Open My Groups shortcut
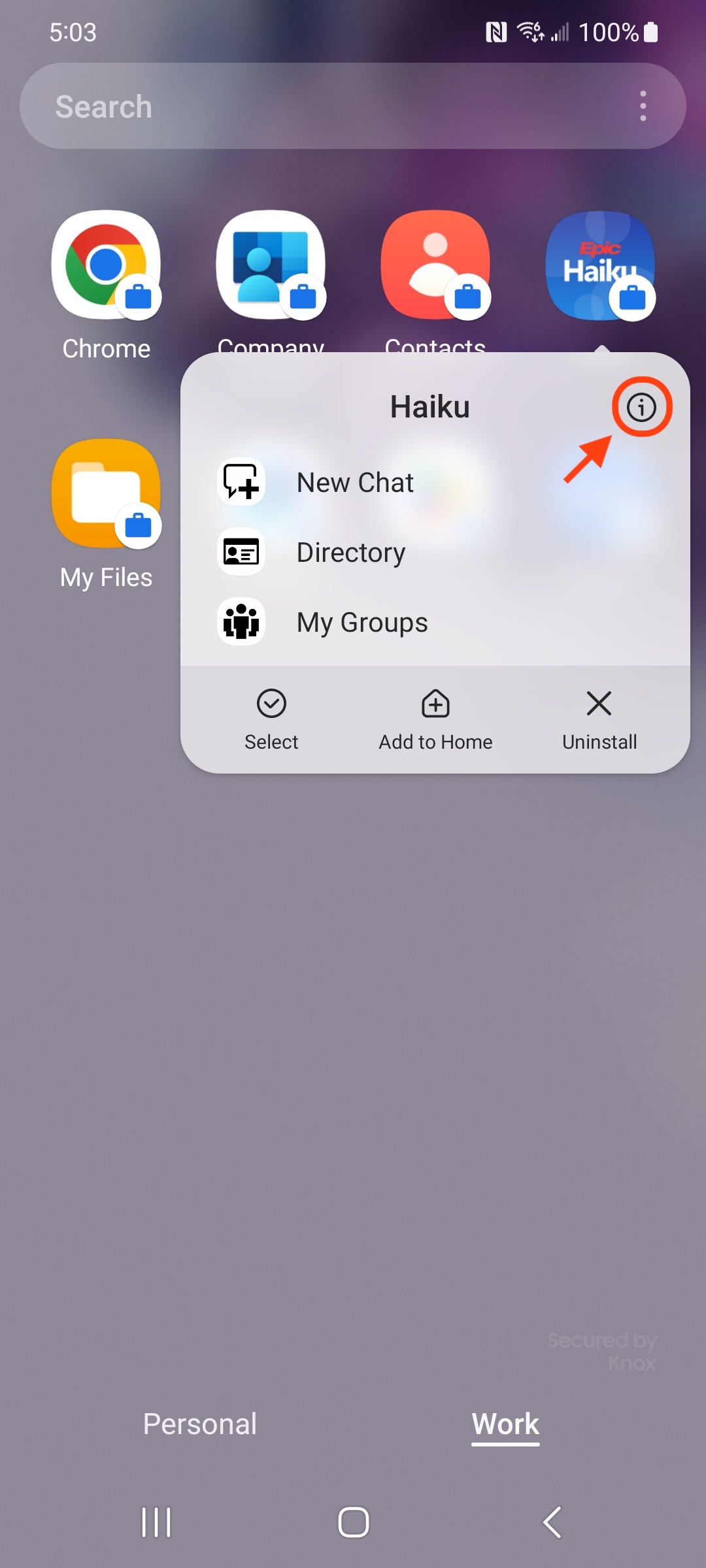 tap(361, 622)
